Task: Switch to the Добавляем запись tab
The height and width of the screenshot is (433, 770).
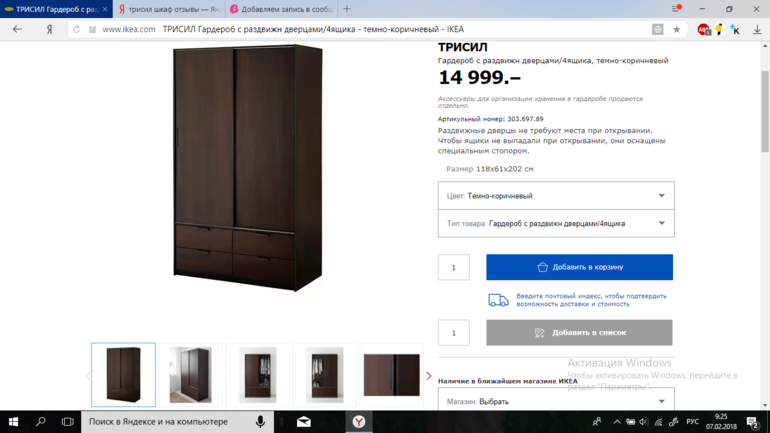Action: coord(281,9)
